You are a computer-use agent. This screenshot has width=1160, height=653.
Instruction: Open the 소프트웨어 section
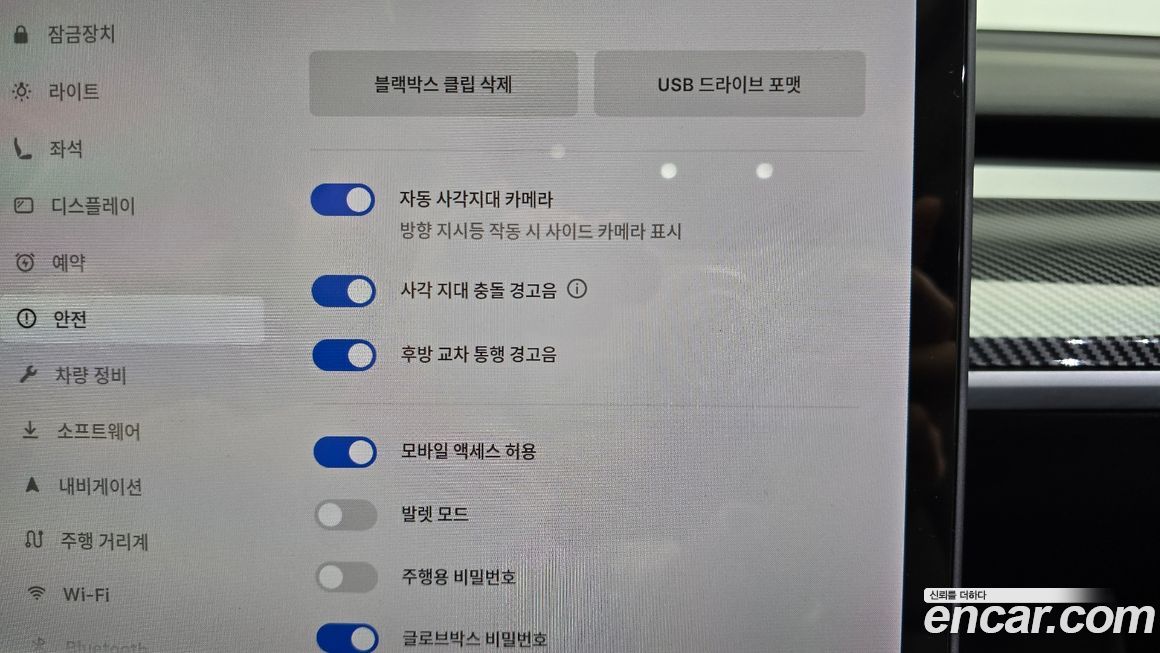click(97, 431)
